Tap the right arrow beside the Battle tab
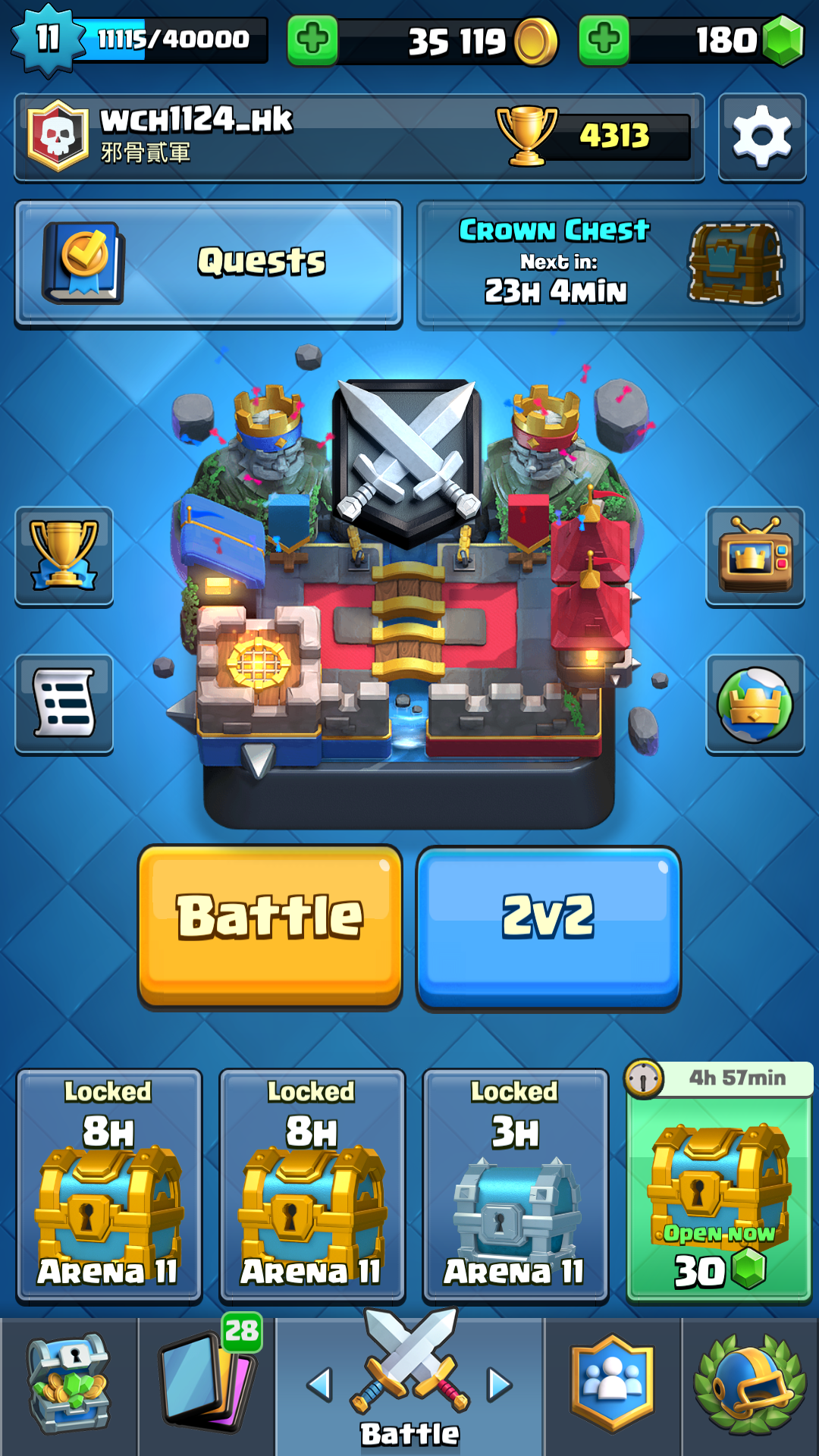This screenshot has width=819, height=1456. tap(499, 1385)
